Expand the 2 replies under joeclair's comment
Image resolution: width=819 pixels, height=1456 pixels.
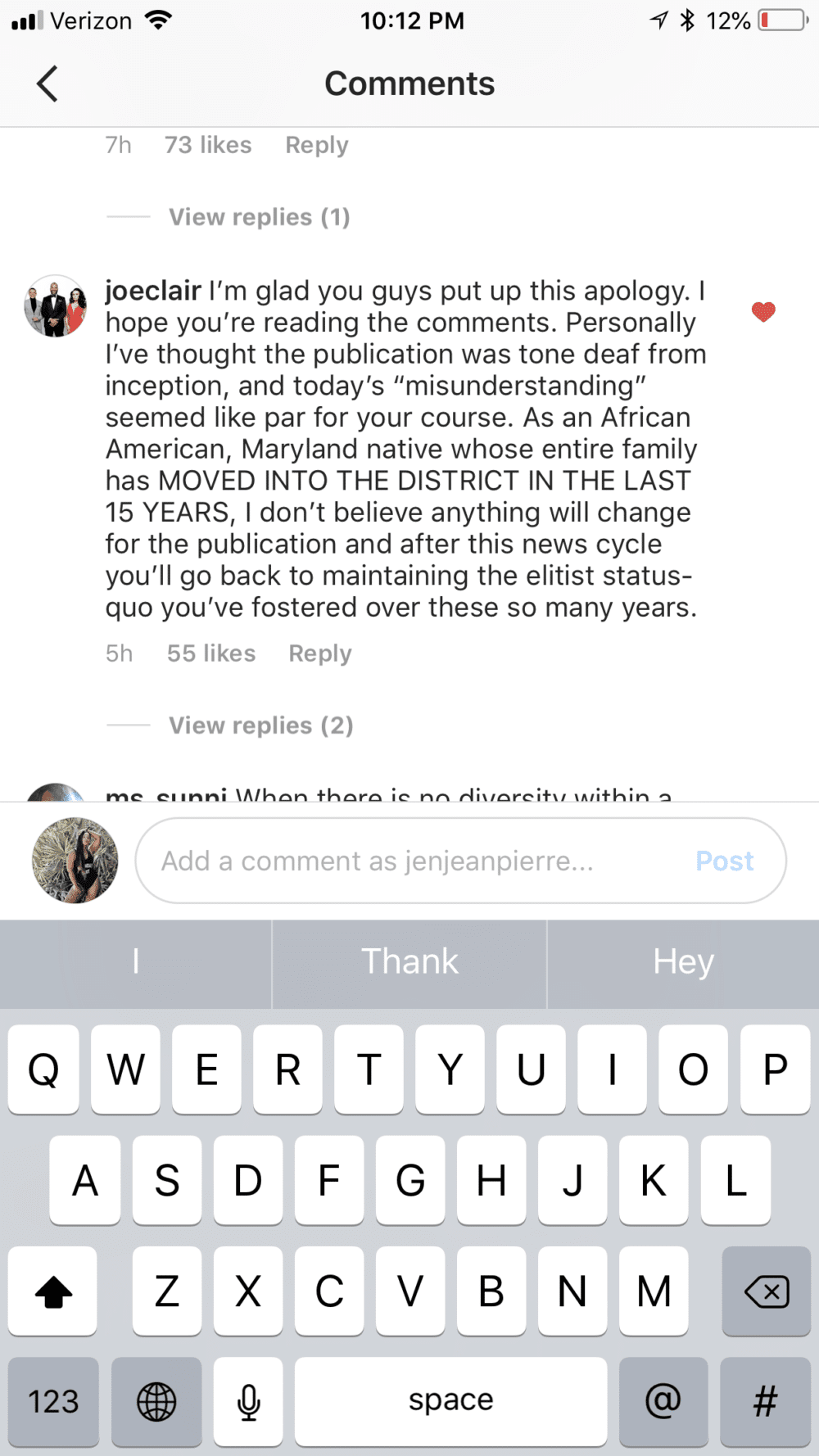click(260, 726)
